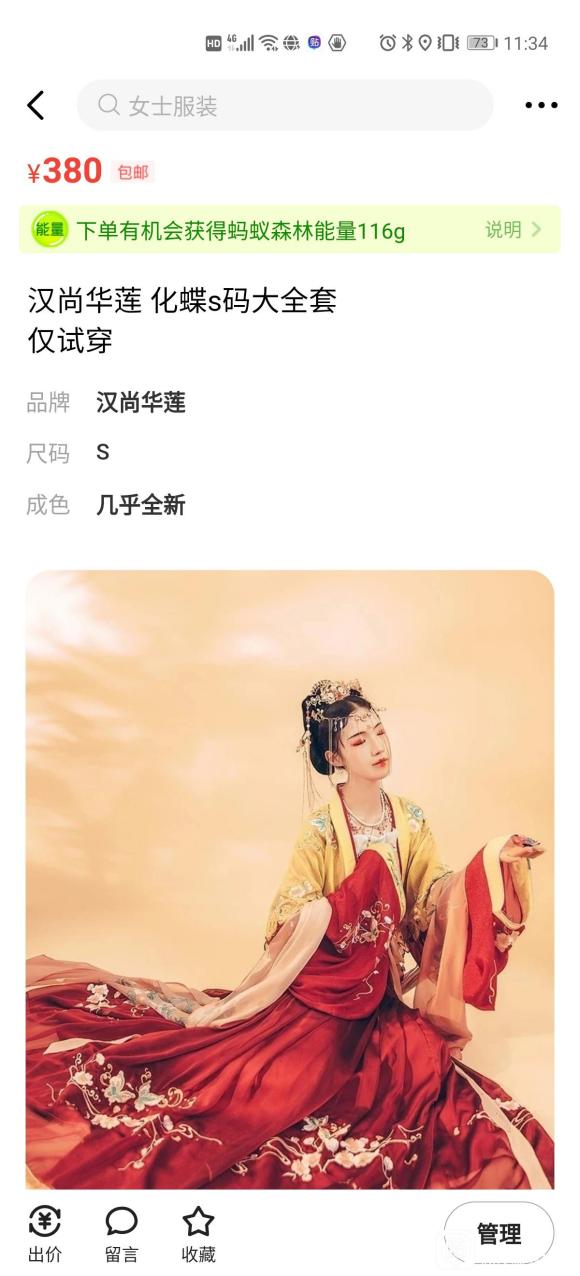Tap 出价 to make an offer
Screen dimensions: 580x1276
pyautogui.click(x=44, y=1234)
